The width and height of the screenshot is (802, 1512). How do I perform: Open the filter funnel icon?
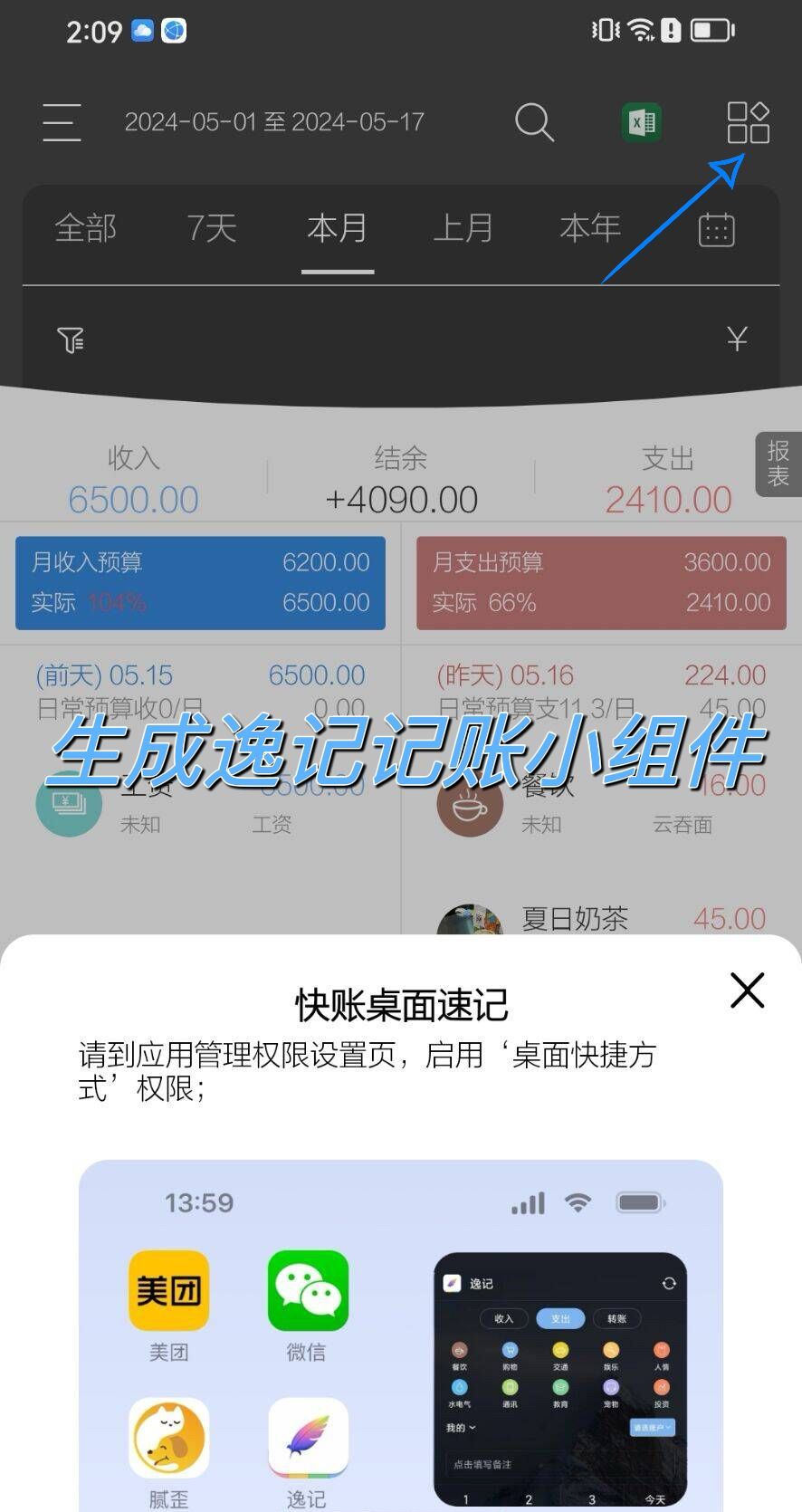[x=71, y=340]
